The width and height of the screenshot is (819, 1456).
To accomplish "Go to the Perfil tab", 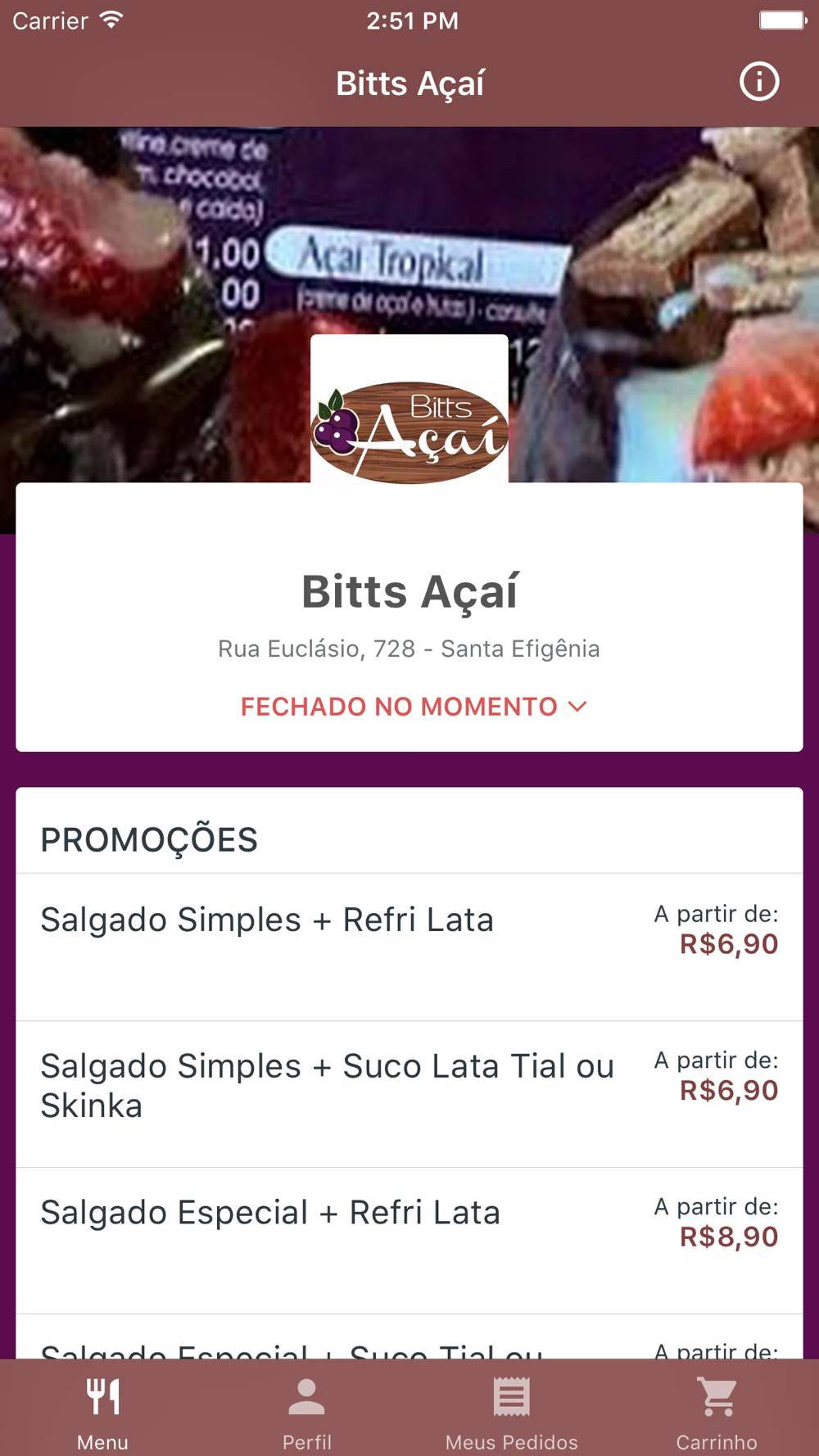I will [x=307, y=1410].
